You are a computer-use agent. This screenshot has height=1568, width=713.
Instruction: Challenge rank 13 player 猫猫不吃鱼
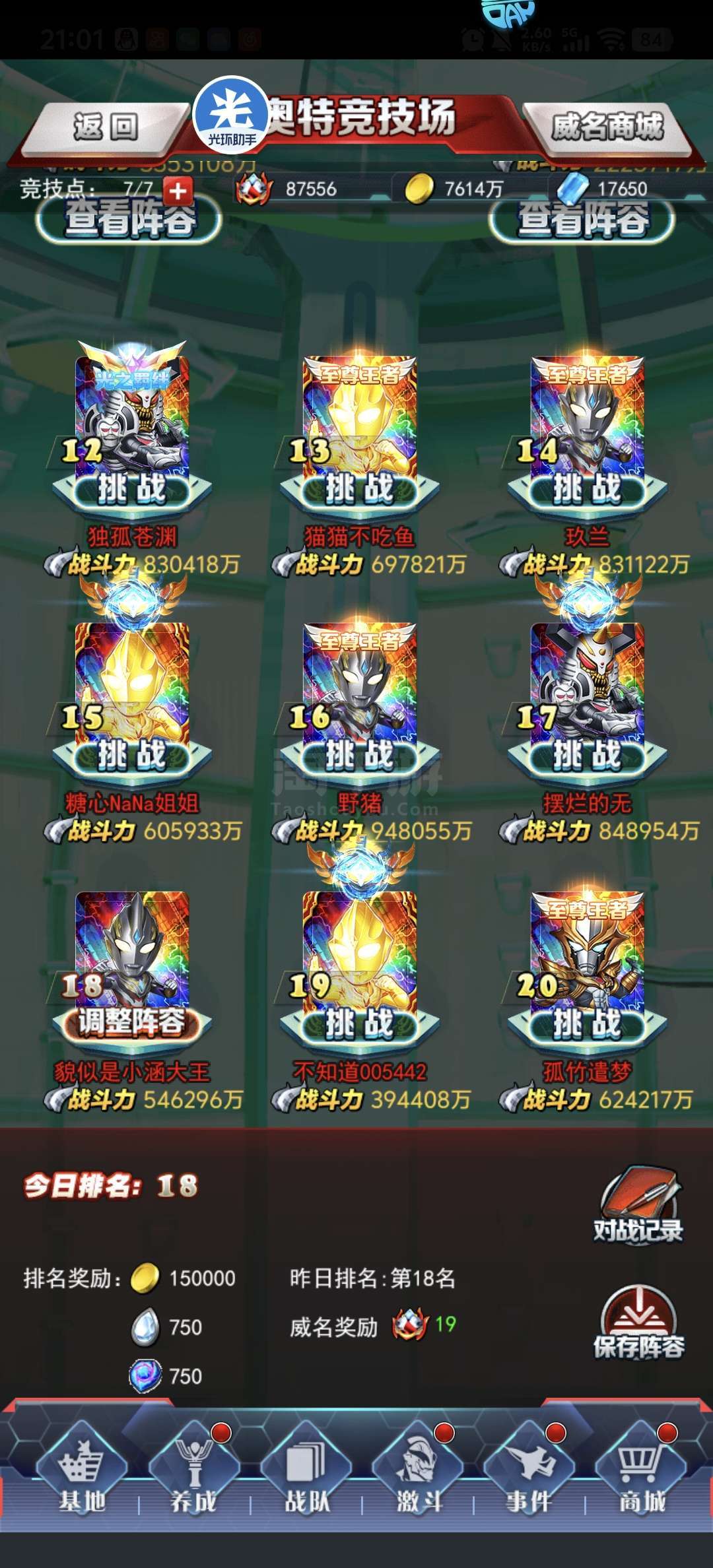[x=360, y=490]
